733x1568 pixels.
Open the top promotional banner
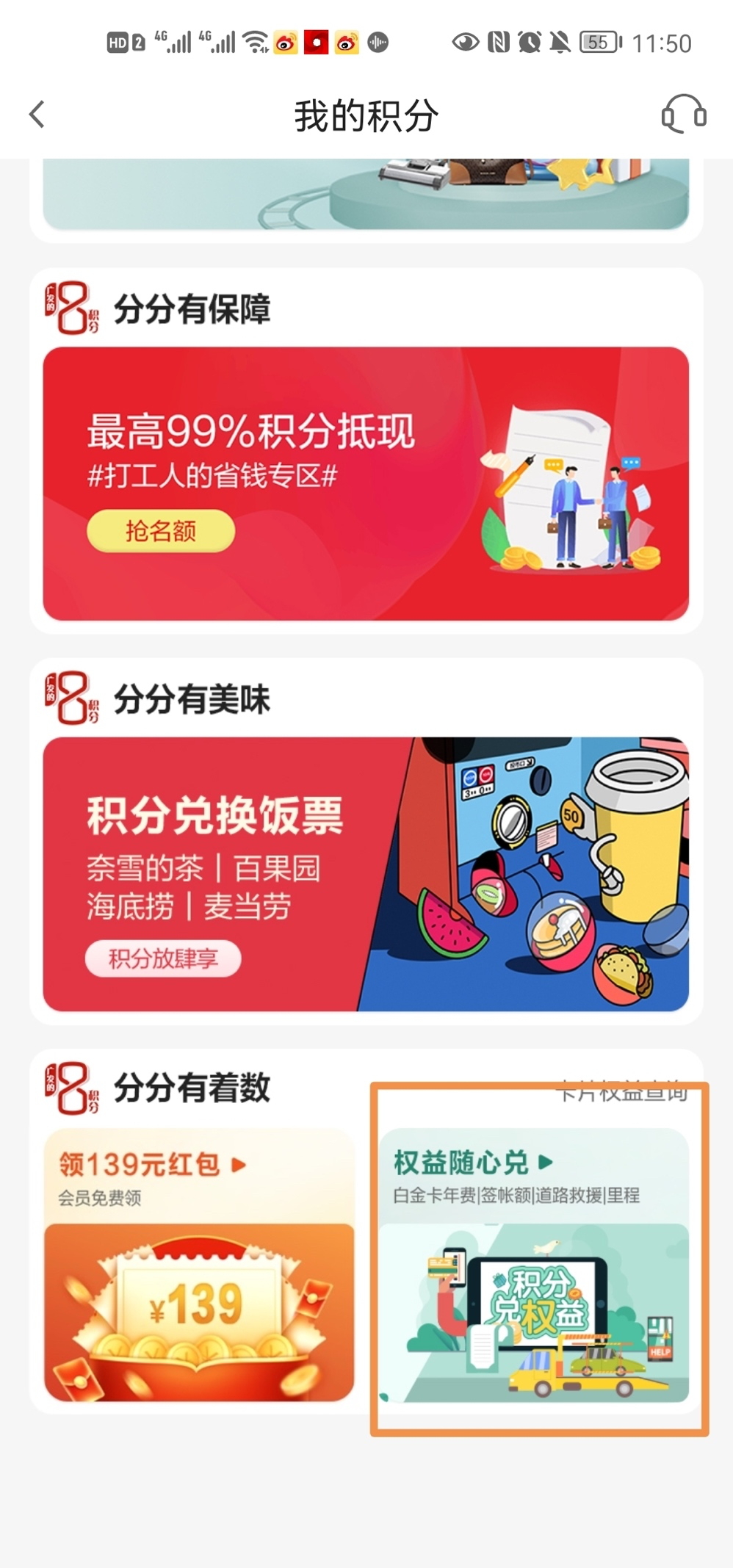[366, 195]
